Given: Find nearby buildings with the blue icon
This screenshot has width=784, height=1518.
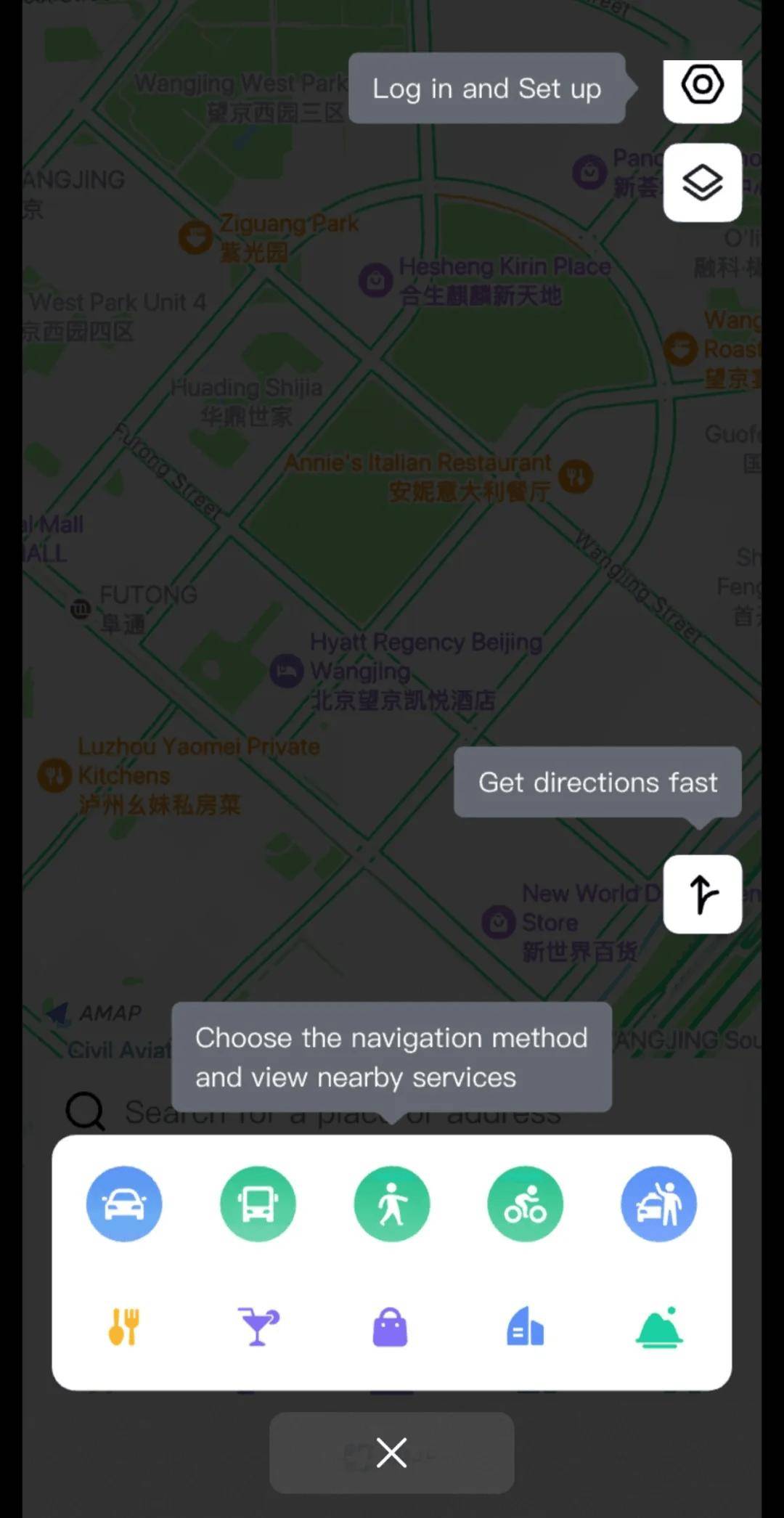Looking at the screenshot, I should click(525, 1326).
